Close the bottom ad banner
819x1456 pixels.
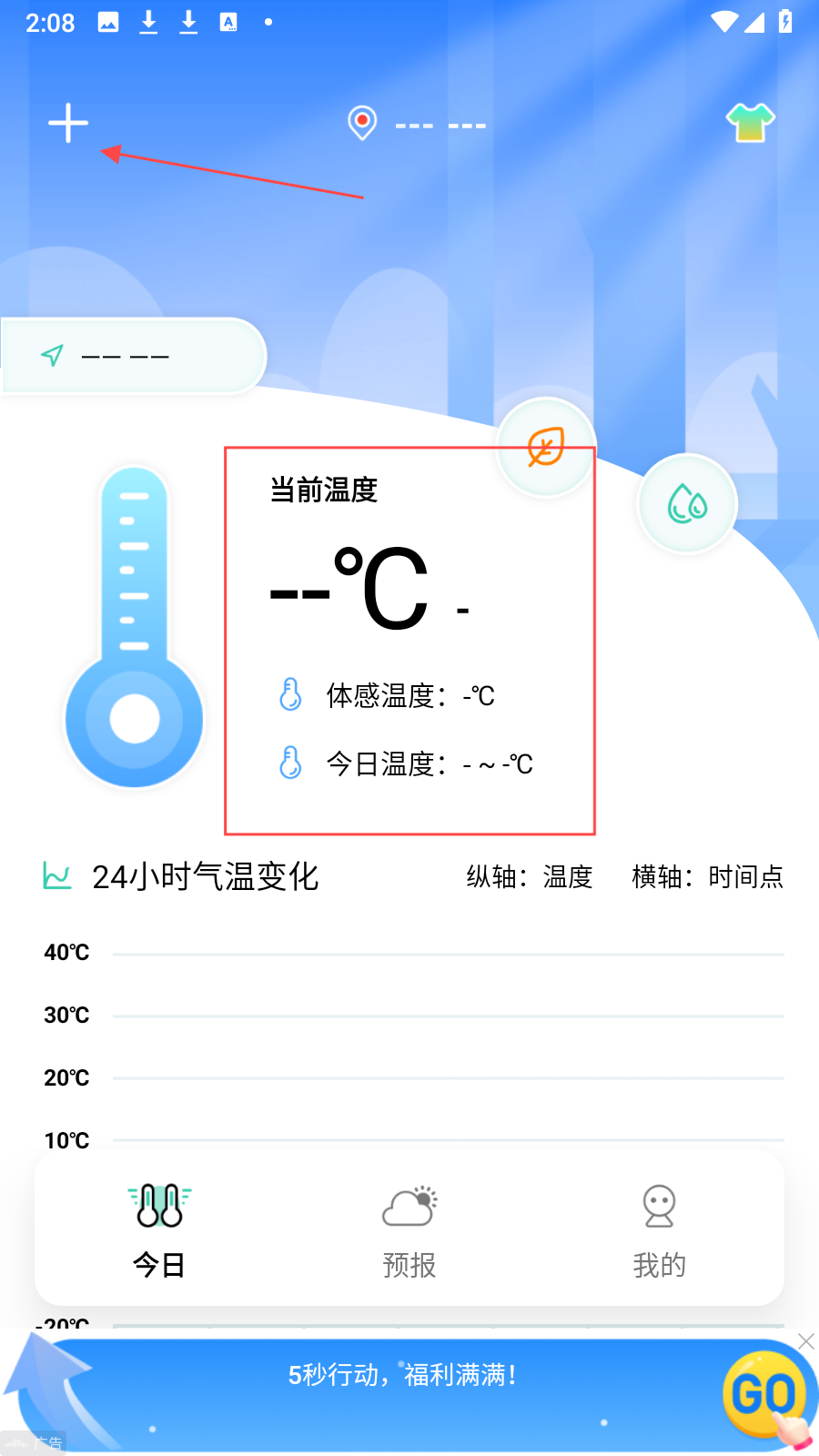[x=805, y=1341]
